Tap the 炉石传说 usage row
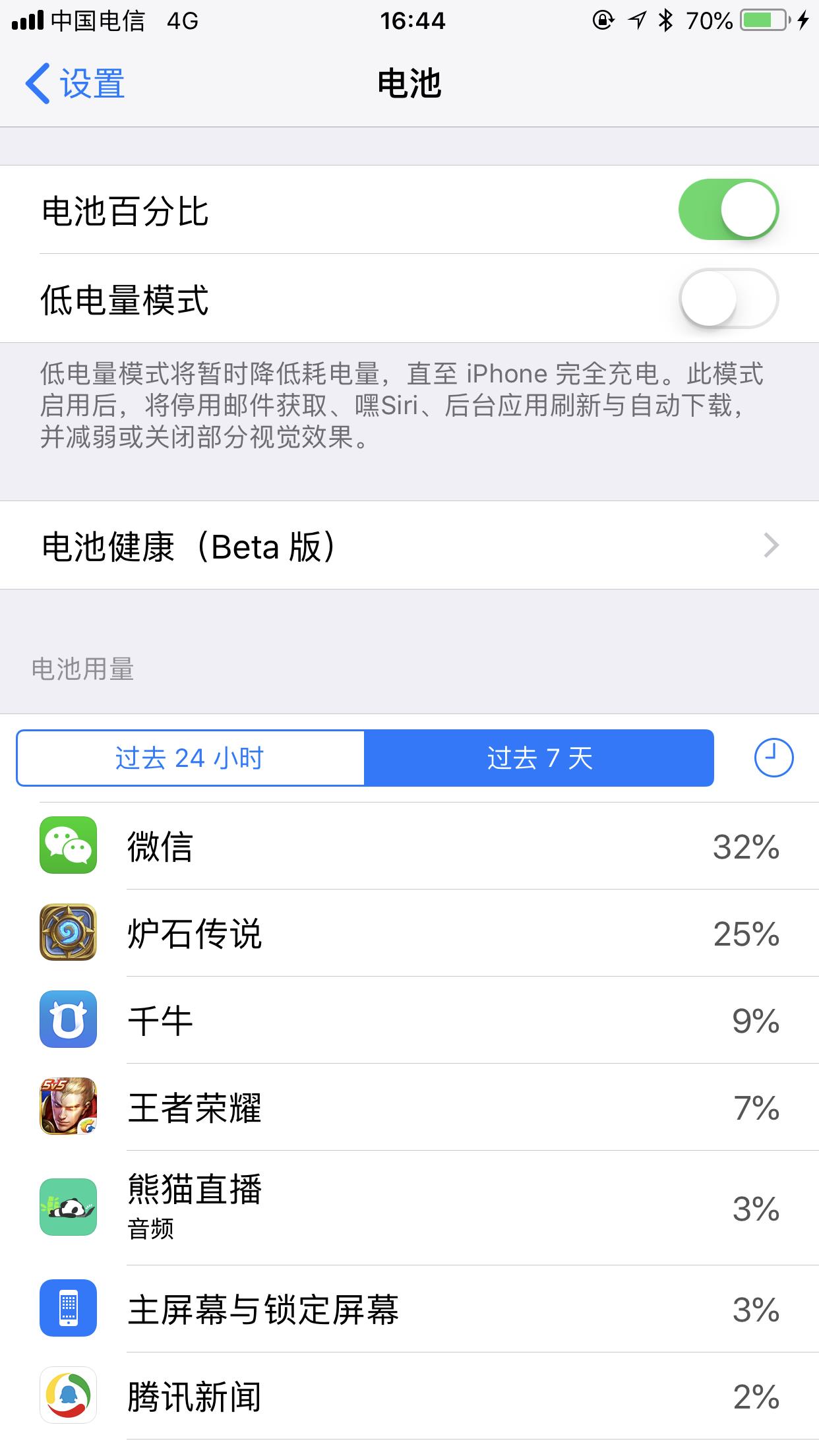819x1456 pixels. coord(409,933)
